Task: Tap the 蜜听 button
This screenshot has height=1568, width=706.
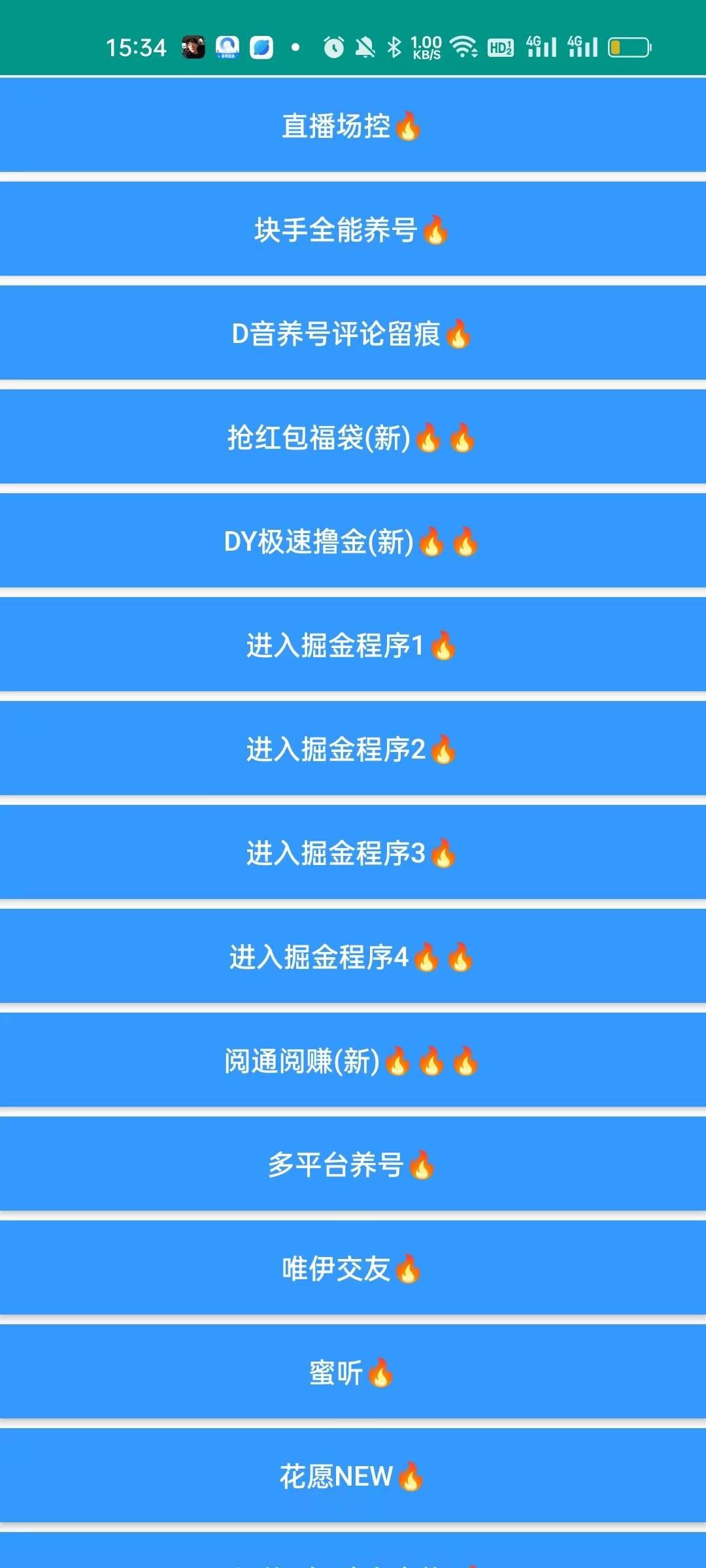Action: point(353,1372)
